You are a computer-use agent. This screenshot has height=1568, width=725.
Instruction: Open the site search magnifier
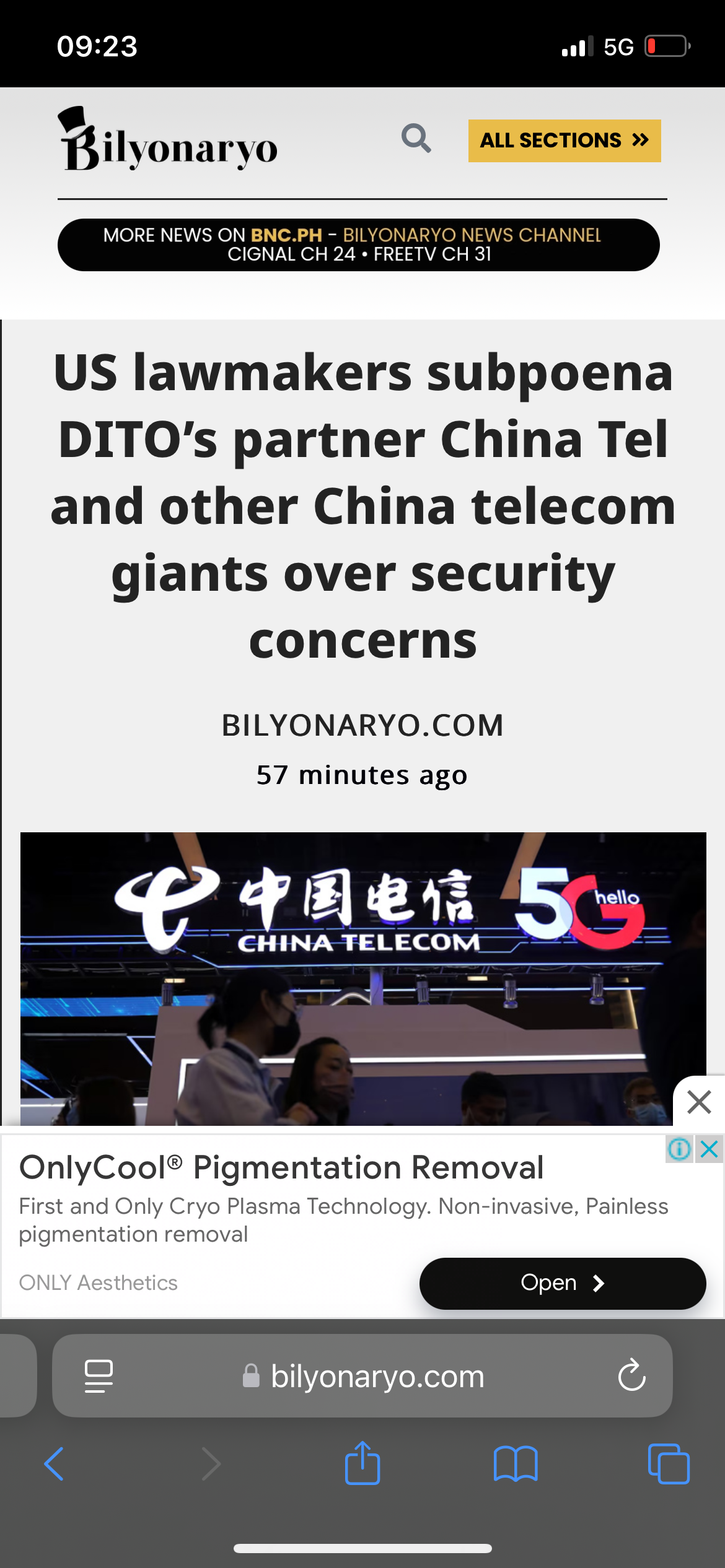(x=416, y=138)
